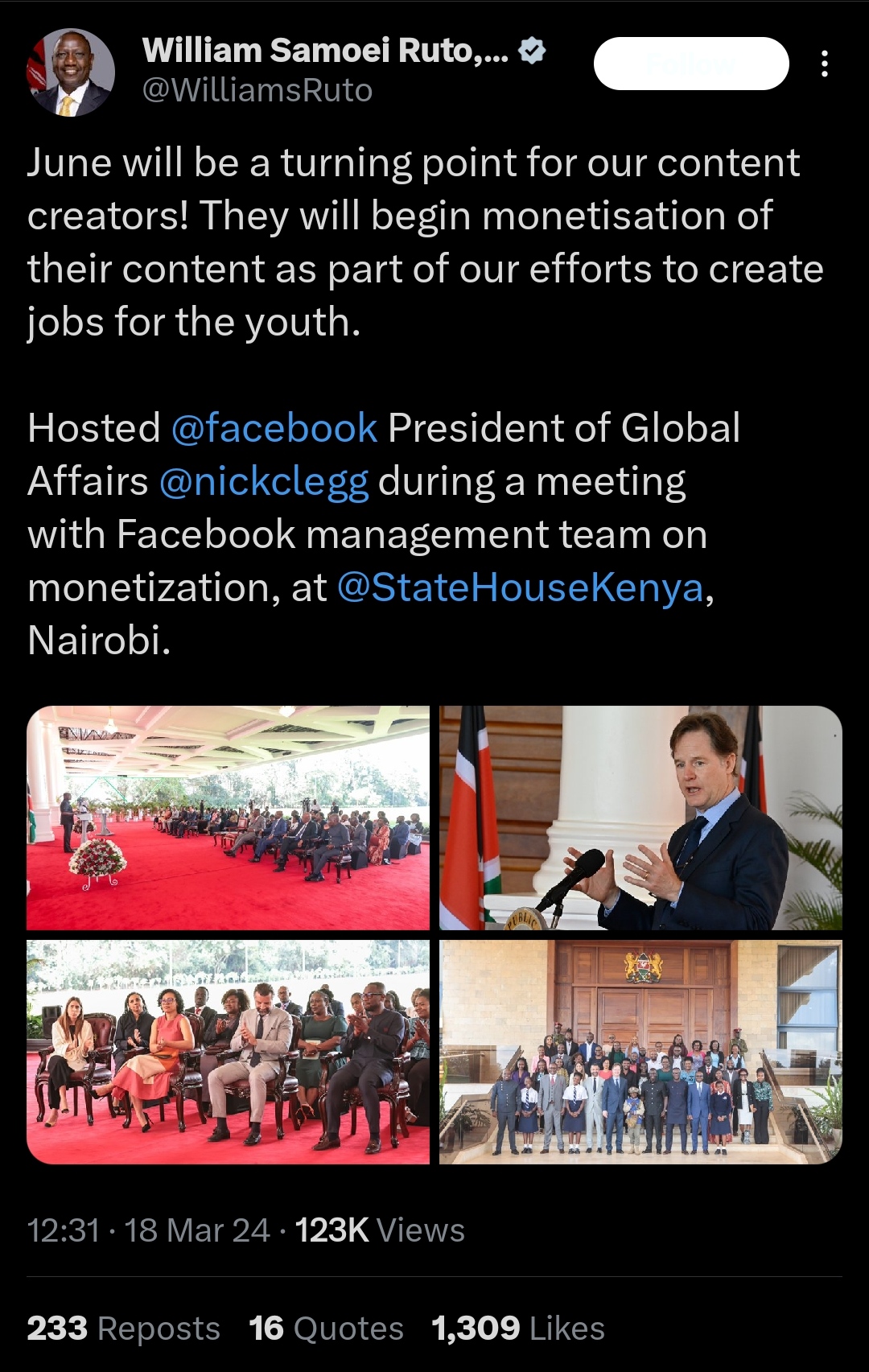Open the tweet's overflow menu

(824, 64)
